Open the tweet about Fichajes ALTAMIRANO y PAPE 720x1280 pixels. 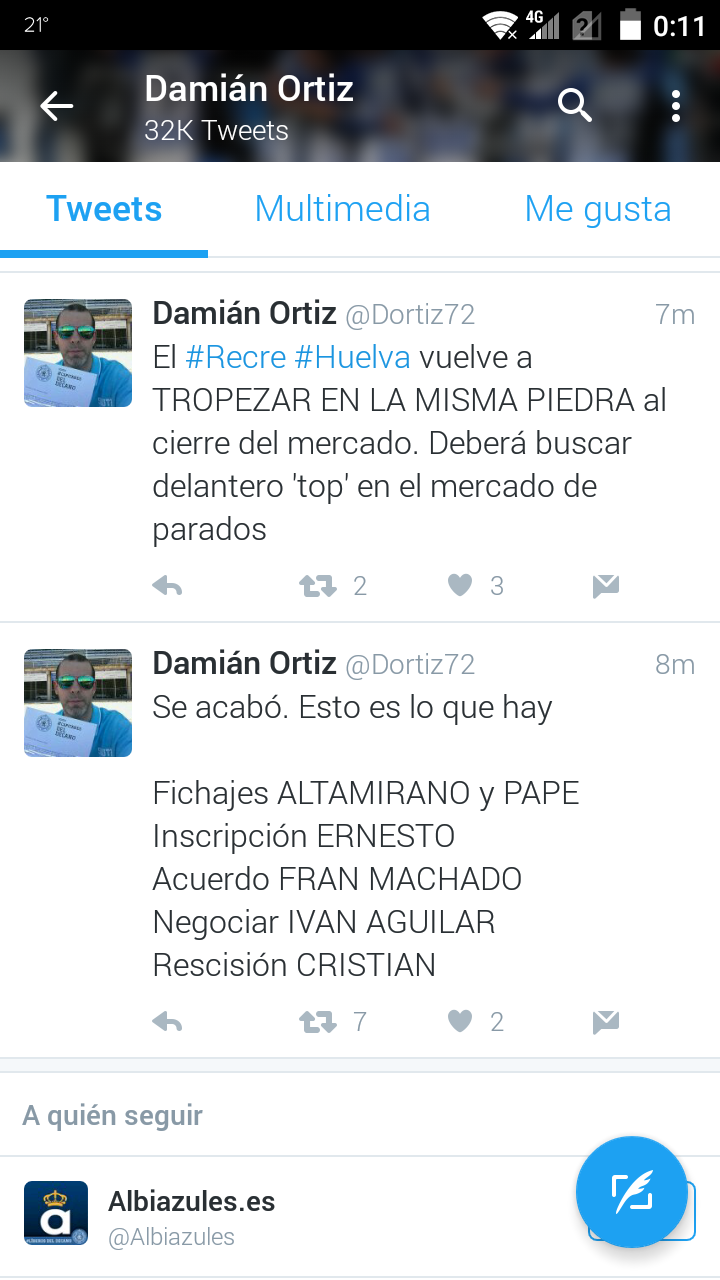(x=360, y=840)
